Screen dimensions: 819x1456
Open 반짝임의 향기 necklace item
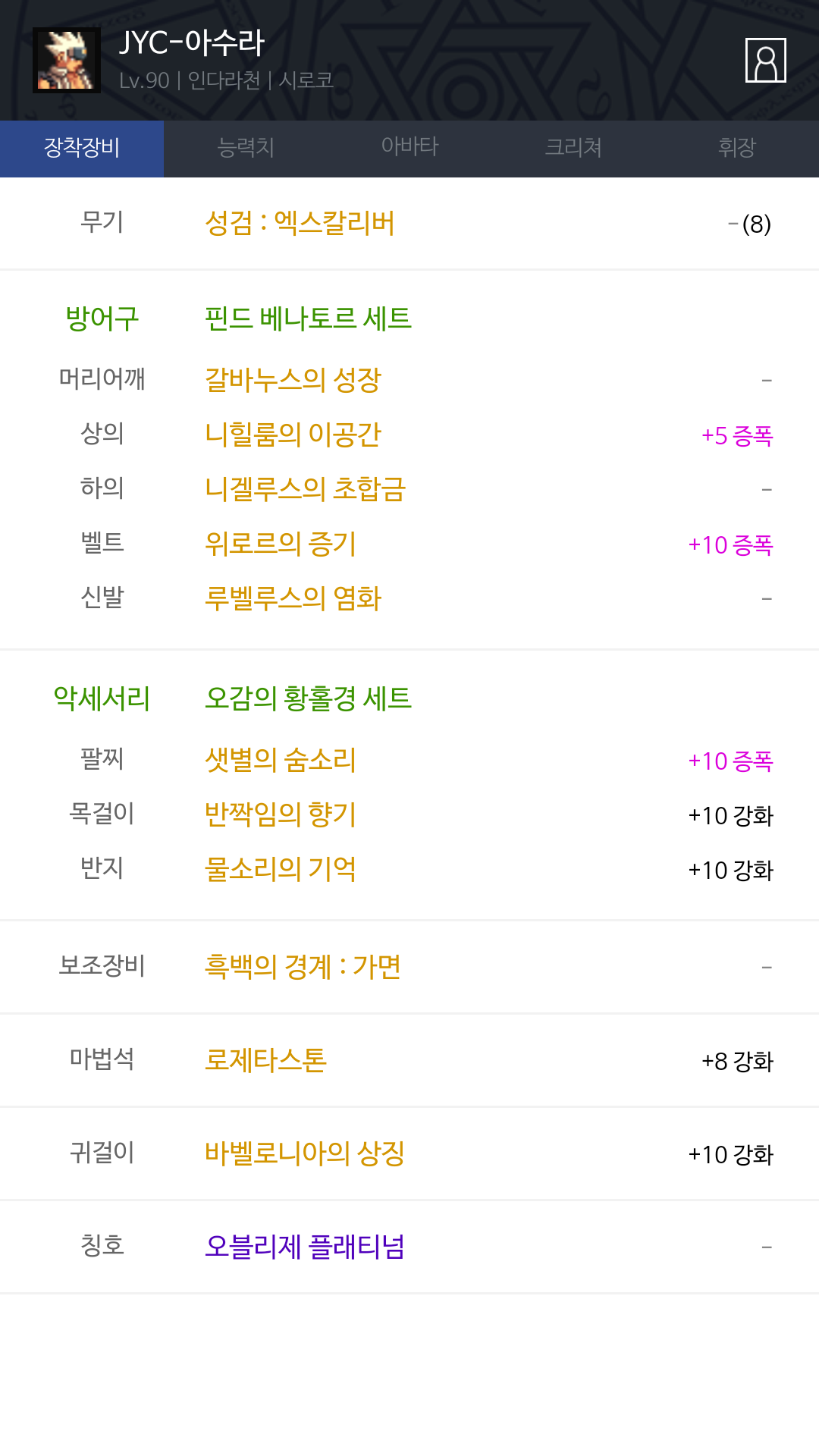[281, 814]
